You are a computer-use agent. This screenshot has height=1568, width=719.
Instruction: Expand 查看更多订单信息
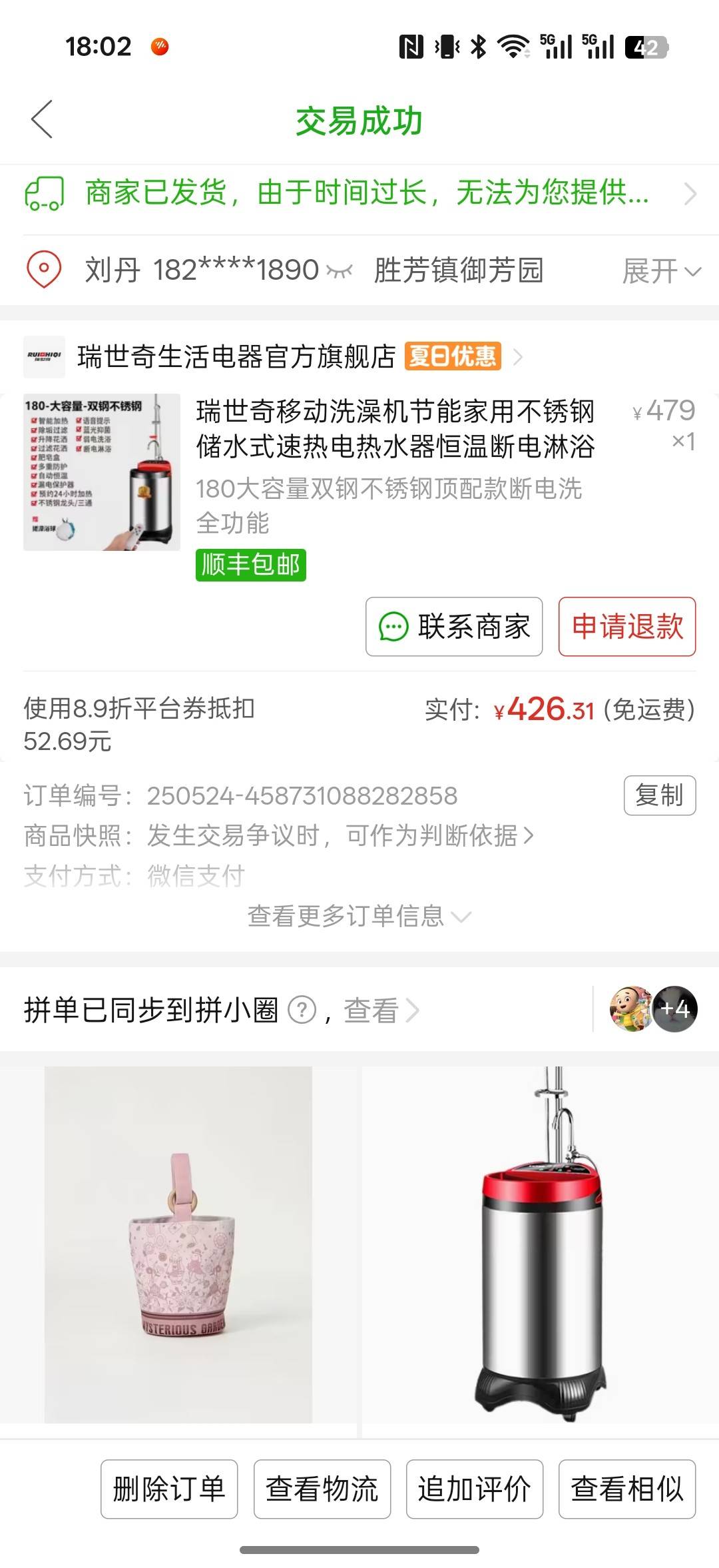coord(359,917)
